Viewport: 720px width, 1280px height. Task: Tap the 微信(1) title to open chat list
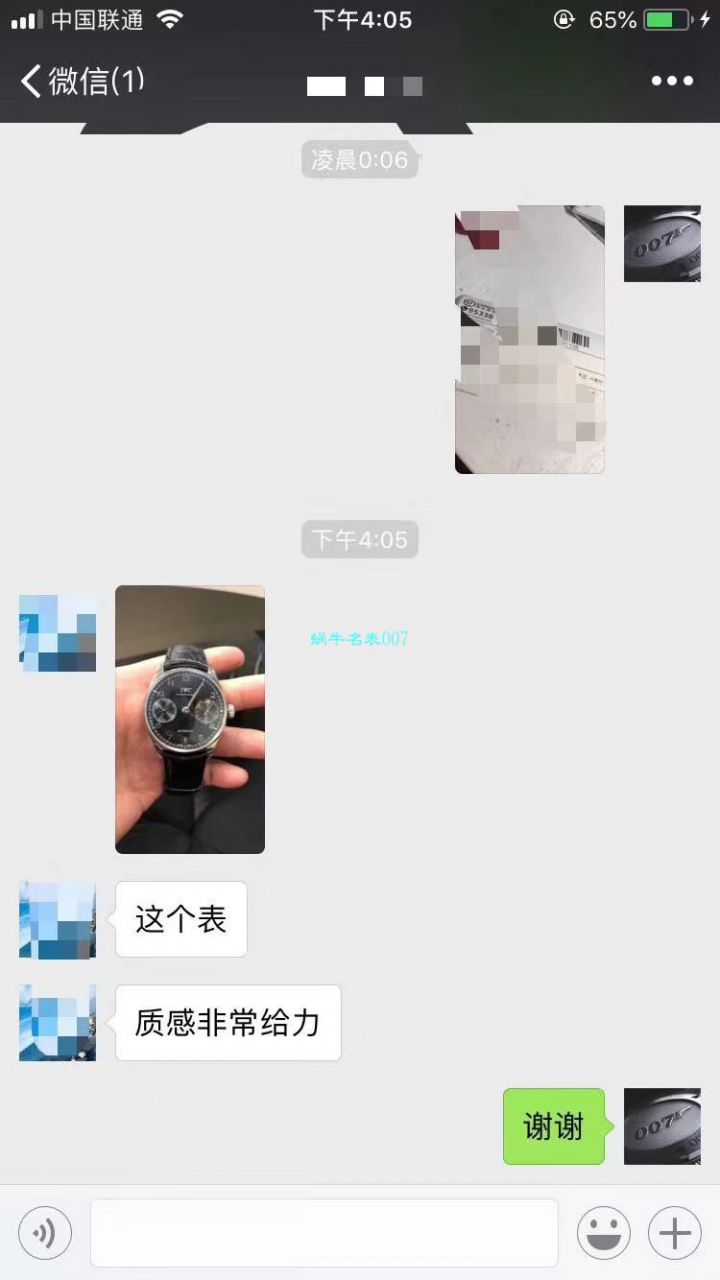tap(97, 80)
